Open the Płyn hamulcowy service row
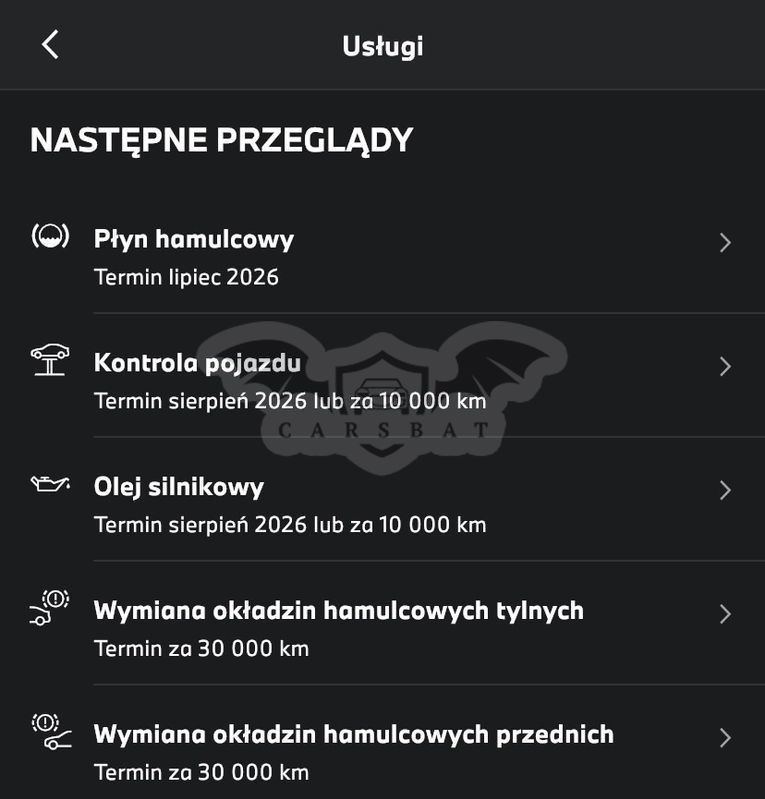The image size is (765, 799). [380, 256]
